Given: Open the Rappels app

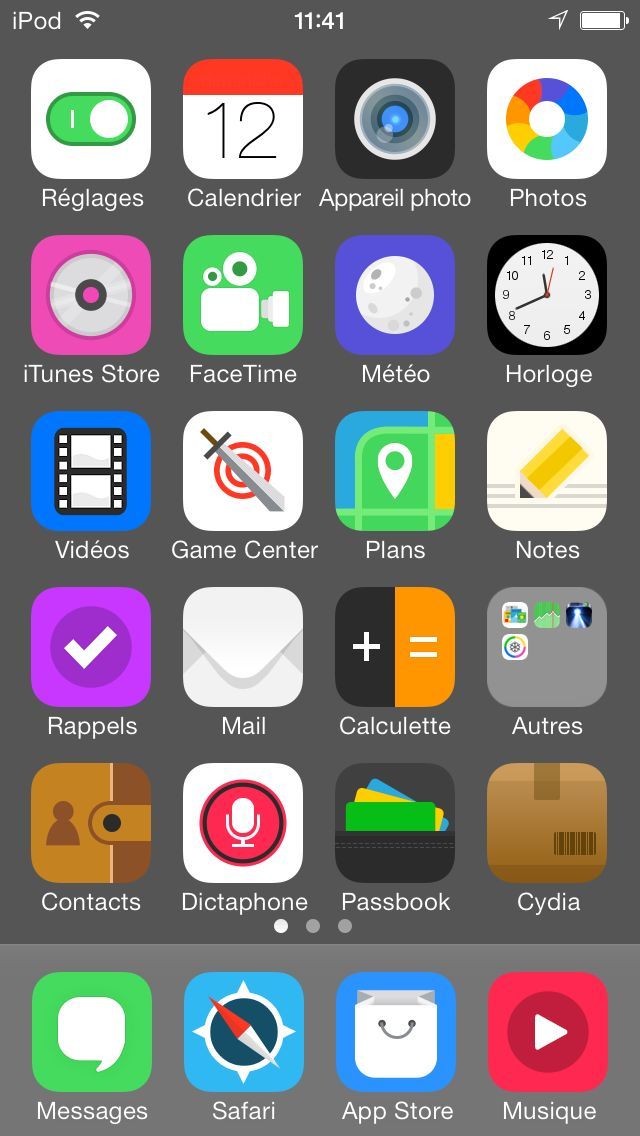Looking at the screenshot, I should 91,647.
